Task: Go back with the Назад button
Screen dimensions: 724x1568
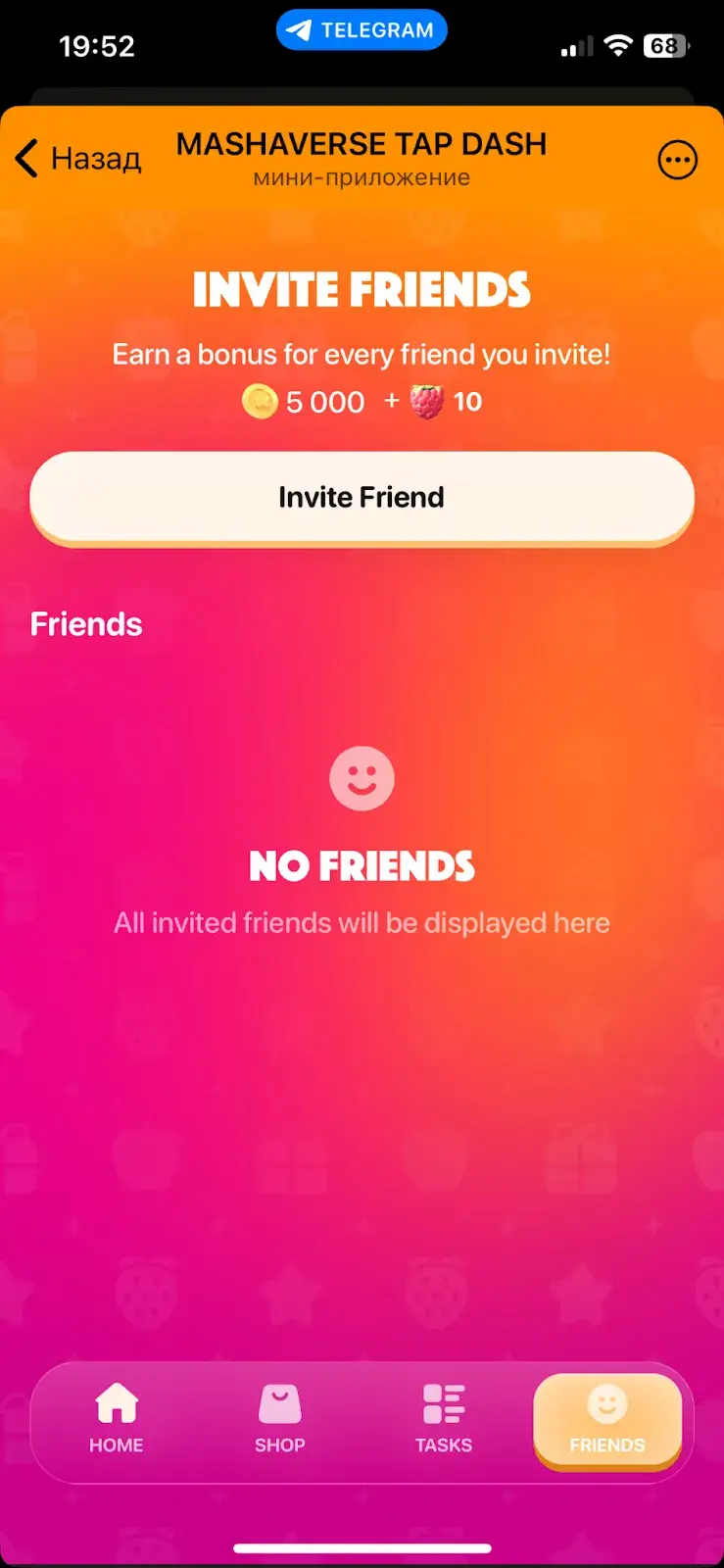Action: tap(78, 158)
